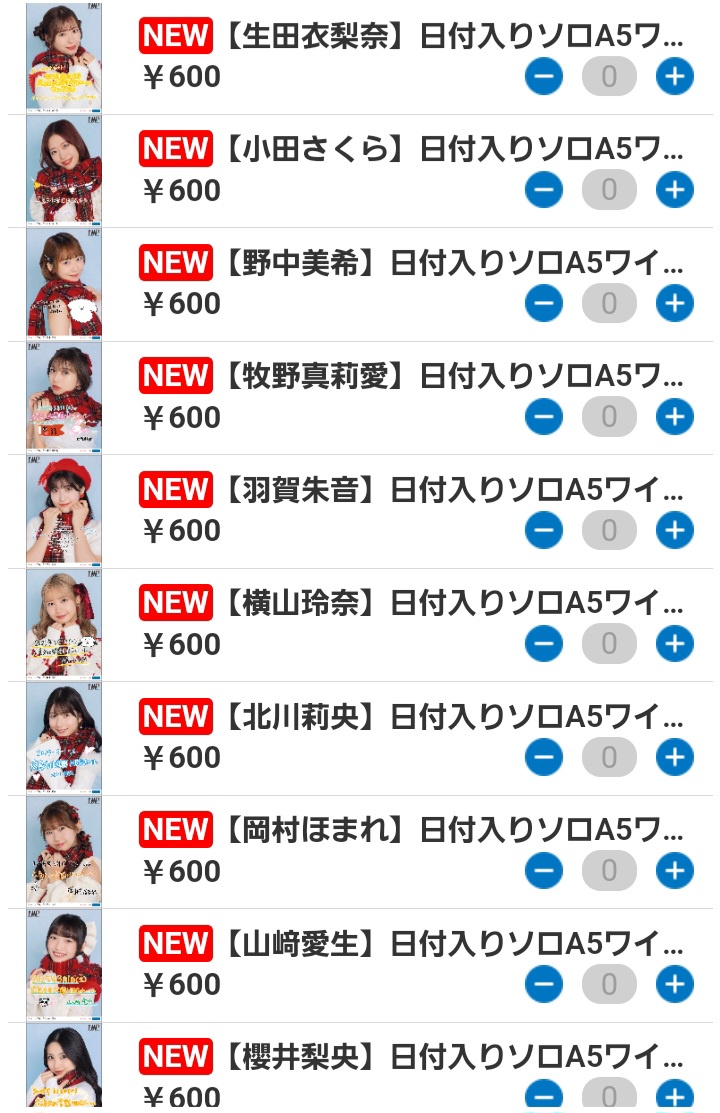Increase quantity for 羽賀朱音 item
Viewport: 720px width, 1113px height.
[675, 530]
